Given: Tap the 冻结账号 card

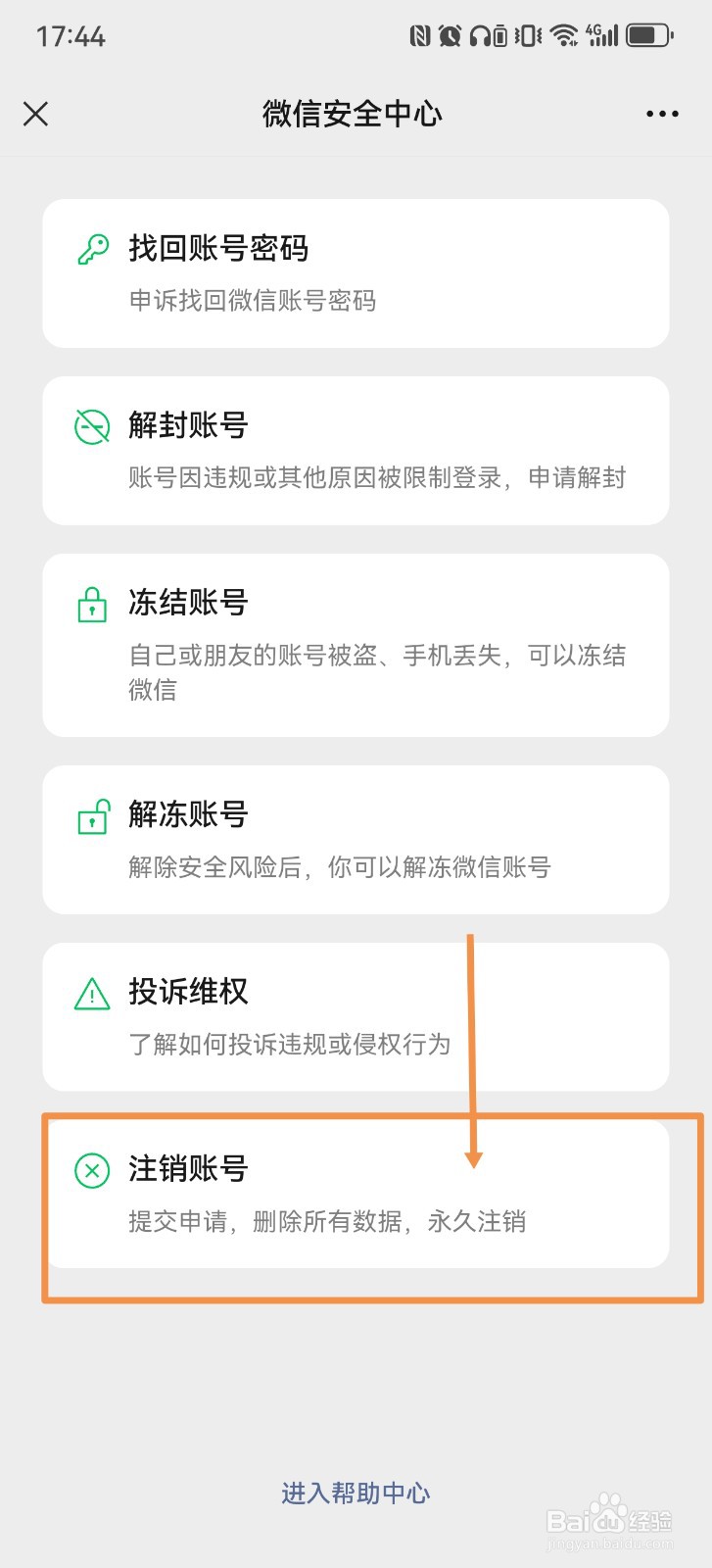Looking at the screenshot, I should pyautogui.click(x=355, y=644).
